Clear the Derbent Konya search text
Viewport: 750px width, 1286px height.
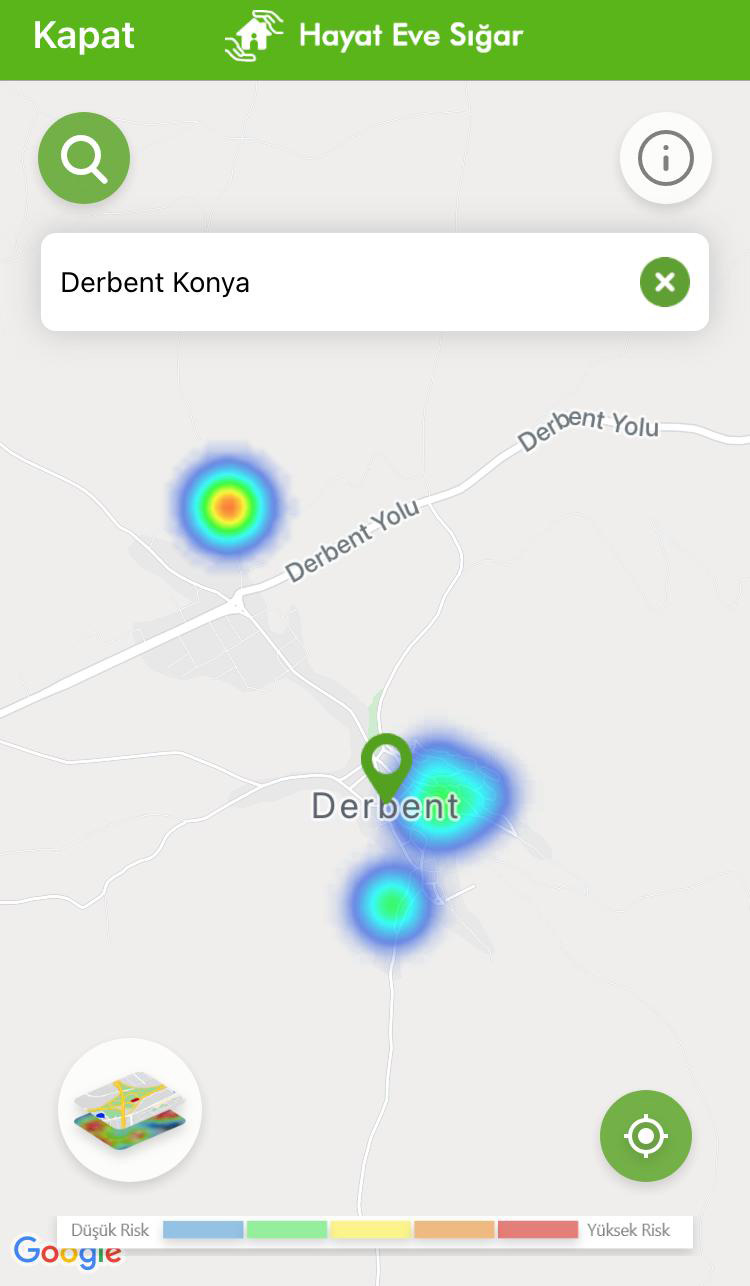tap(665, 282)
